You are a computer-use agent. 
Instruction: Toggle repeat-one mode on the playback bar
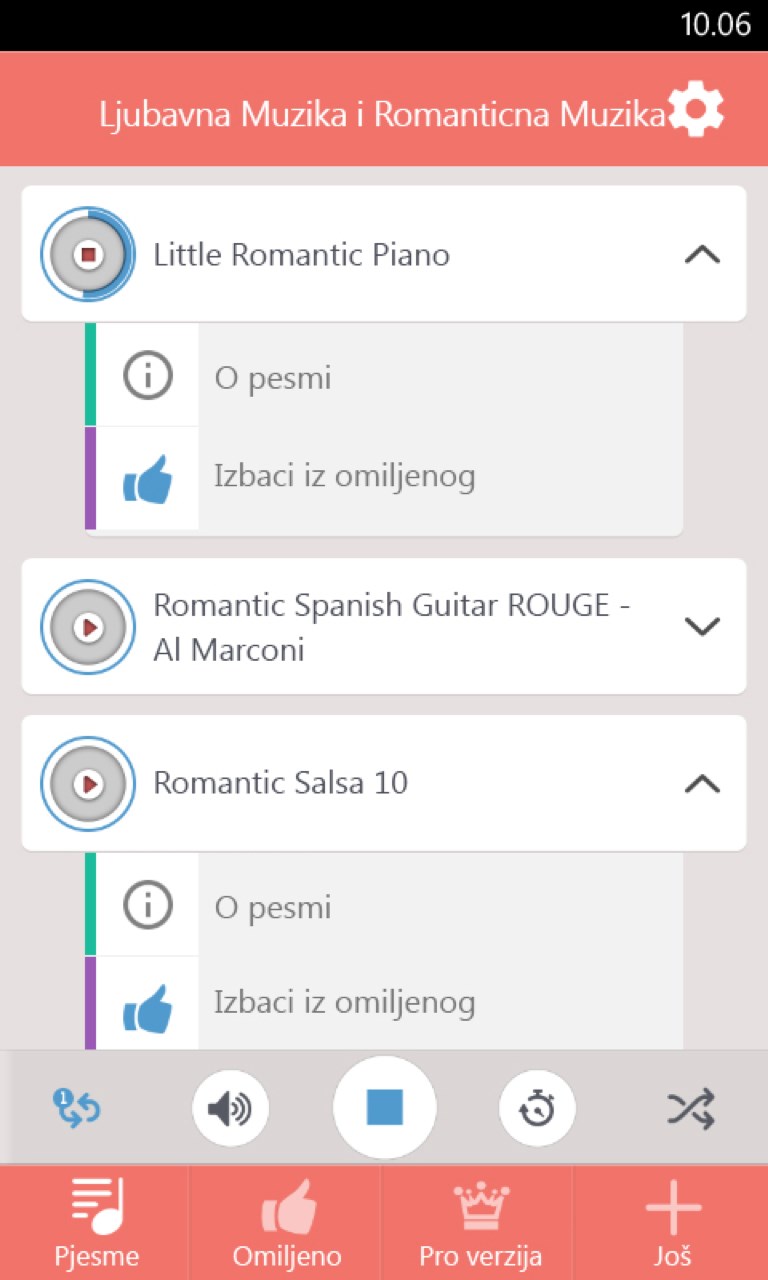coord(77,1108)
